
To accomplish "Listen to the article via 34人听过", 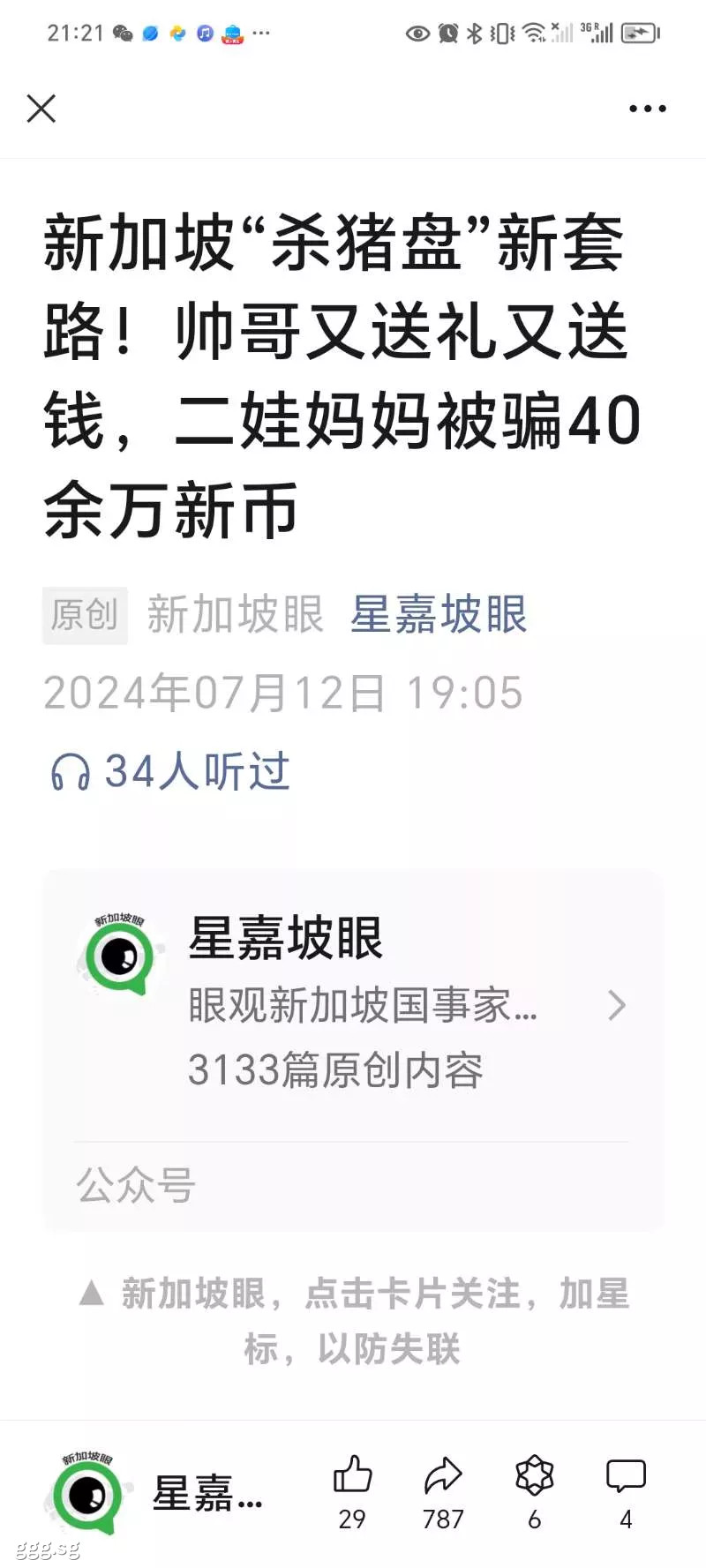I will tap(169, 772).
